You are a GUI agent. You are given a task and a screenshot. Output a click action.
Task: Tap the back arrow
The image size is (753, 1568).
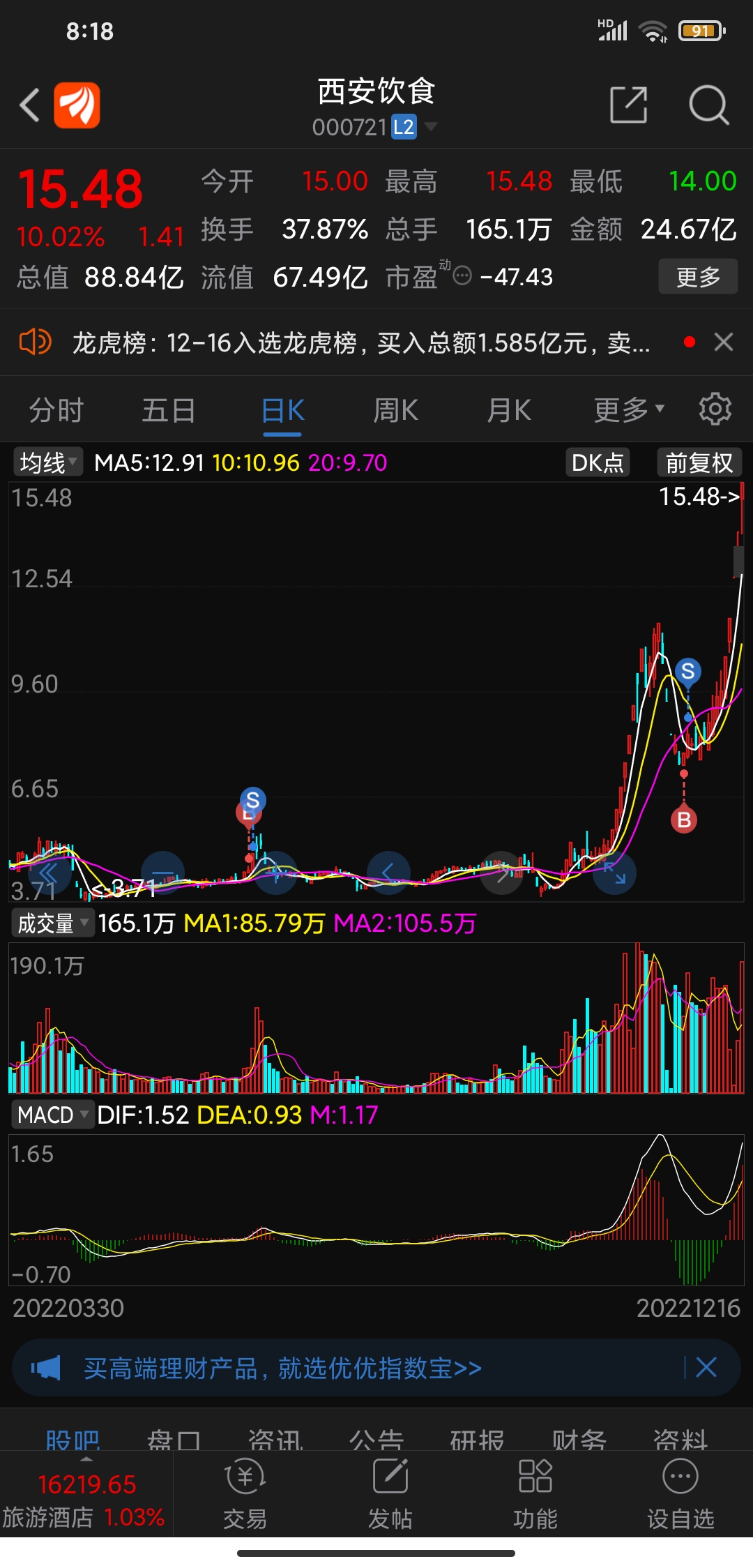[29, 105]
